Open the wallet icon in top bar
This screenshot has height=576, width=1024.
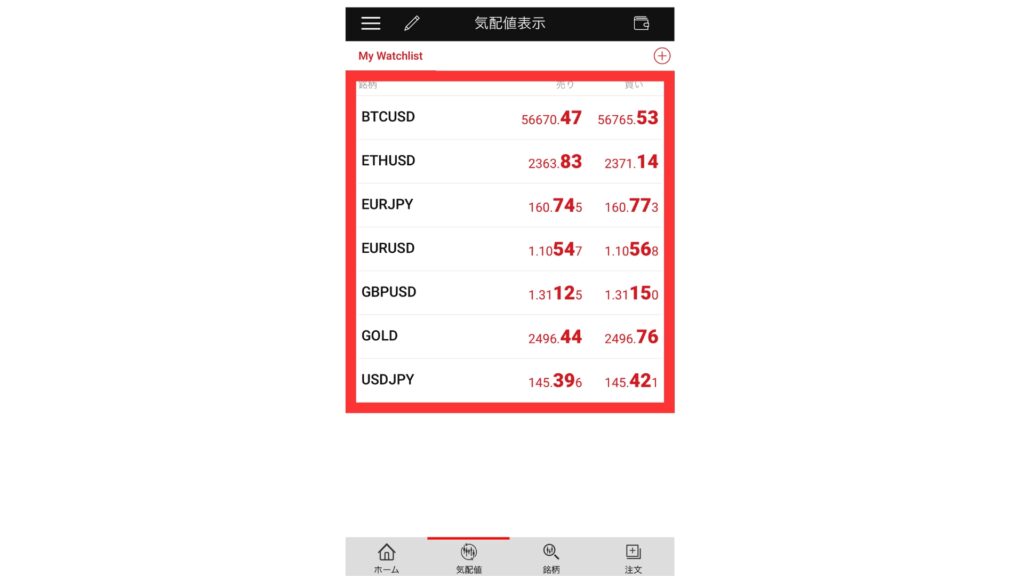coord(642,24)
